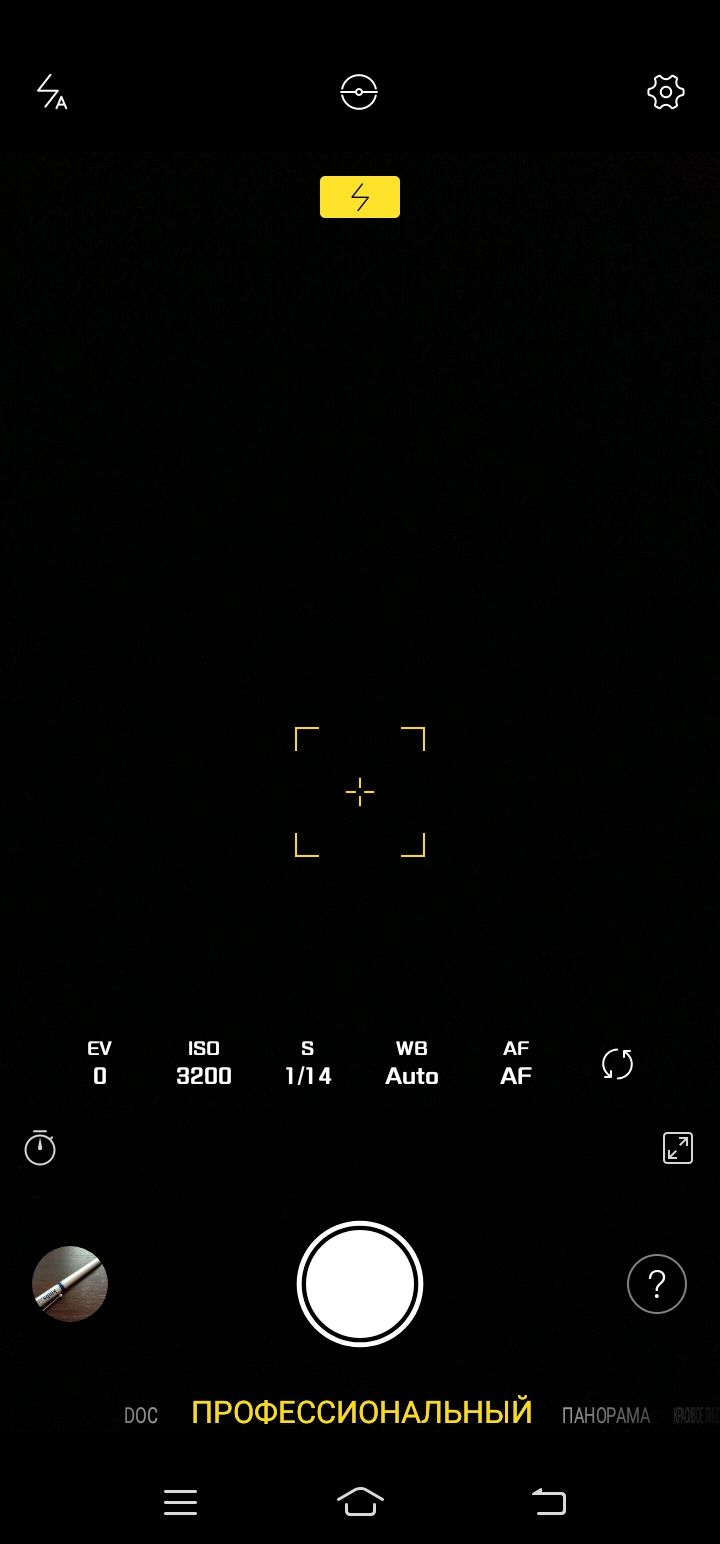Screen dimensions: 720x1544
Task: Reset the pro parameters with circular arrows
Action: click(x=617, y=1064)
